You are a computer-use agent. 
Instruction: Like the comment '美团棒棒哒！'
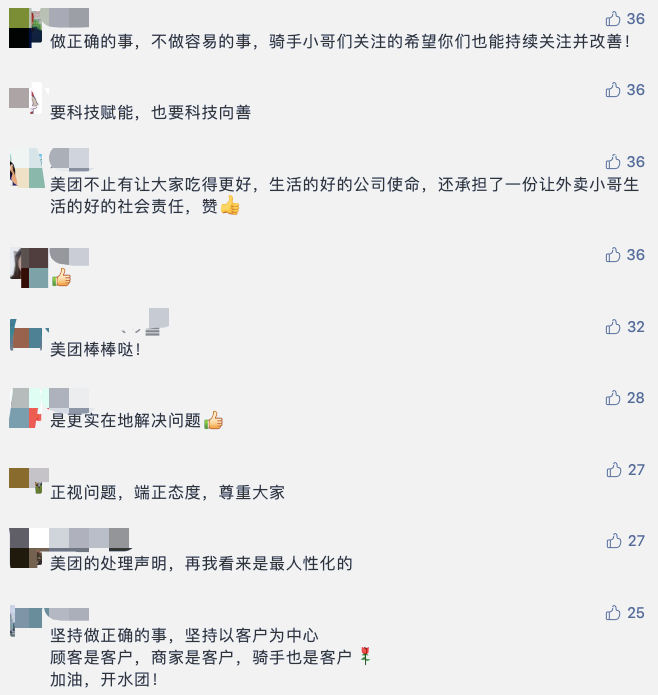(613, 327)
